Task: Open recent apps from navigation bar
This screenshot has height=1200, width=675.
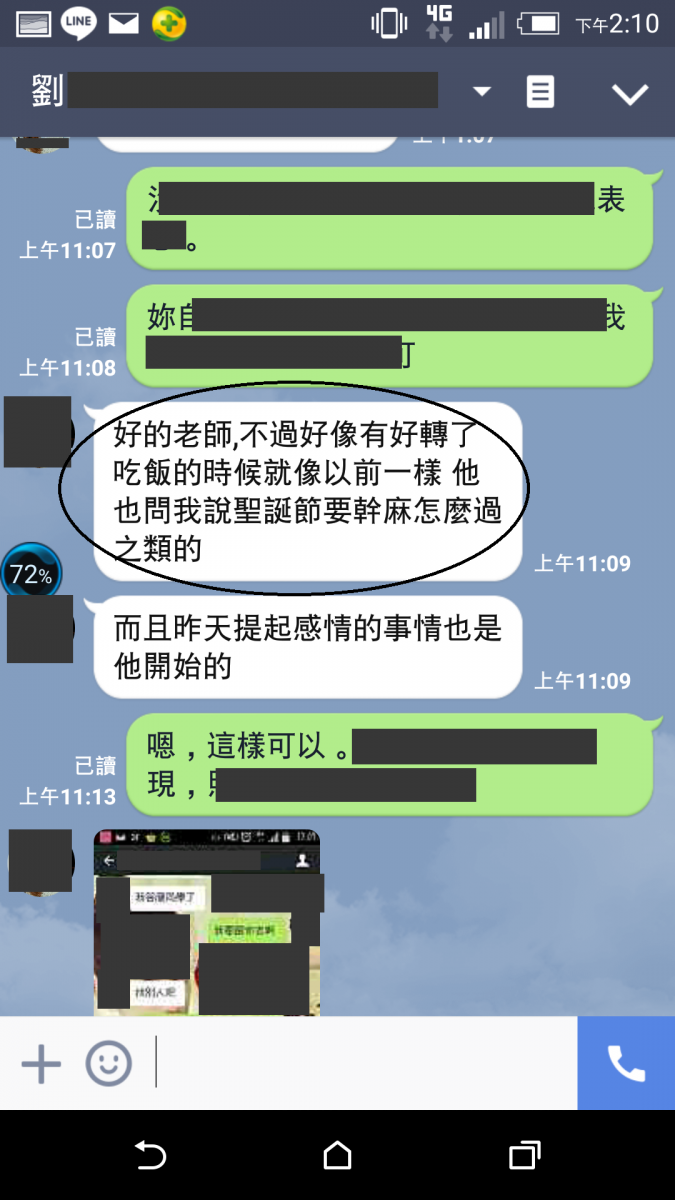Action: pos(524,1156)
